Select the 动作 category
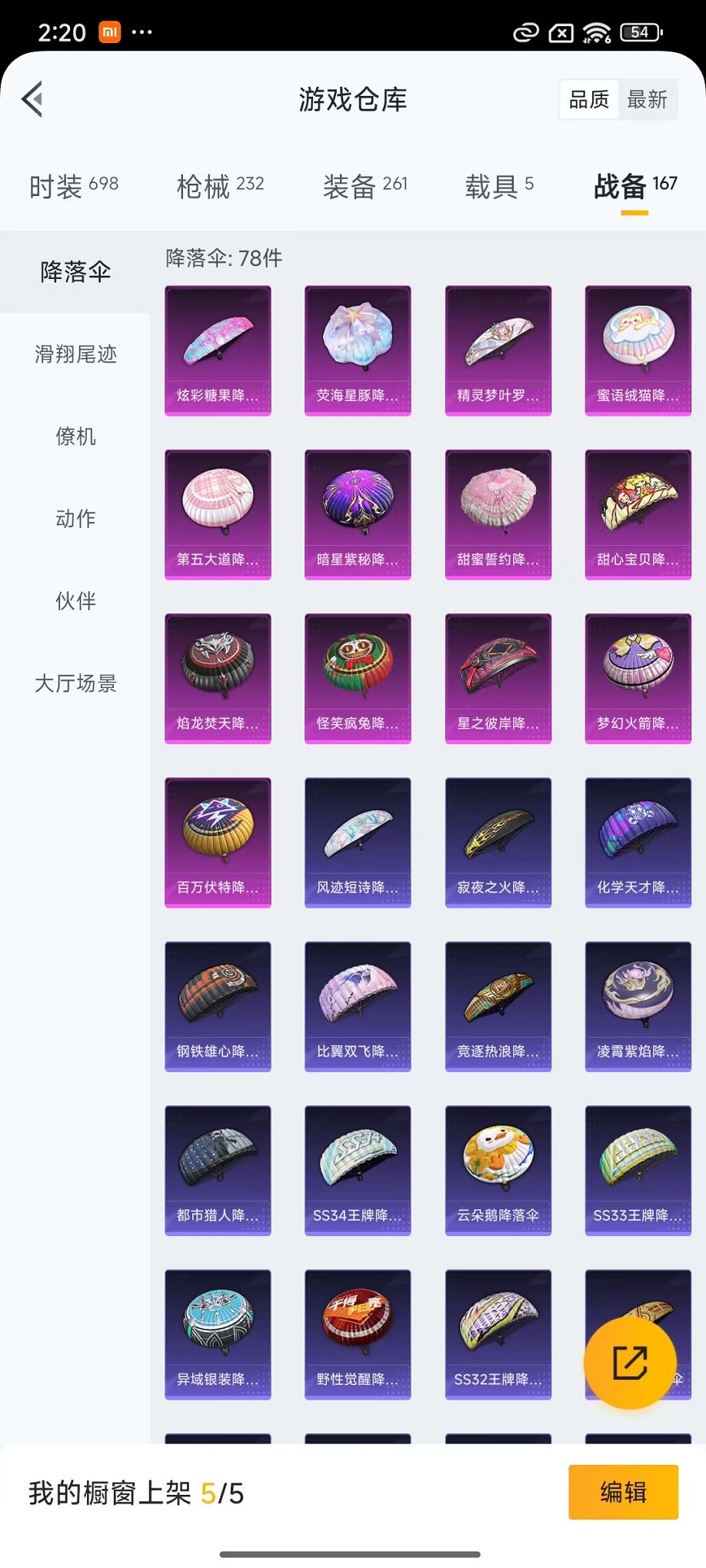The height and width of the screenshot is (1568, 706). pos(75,519)
